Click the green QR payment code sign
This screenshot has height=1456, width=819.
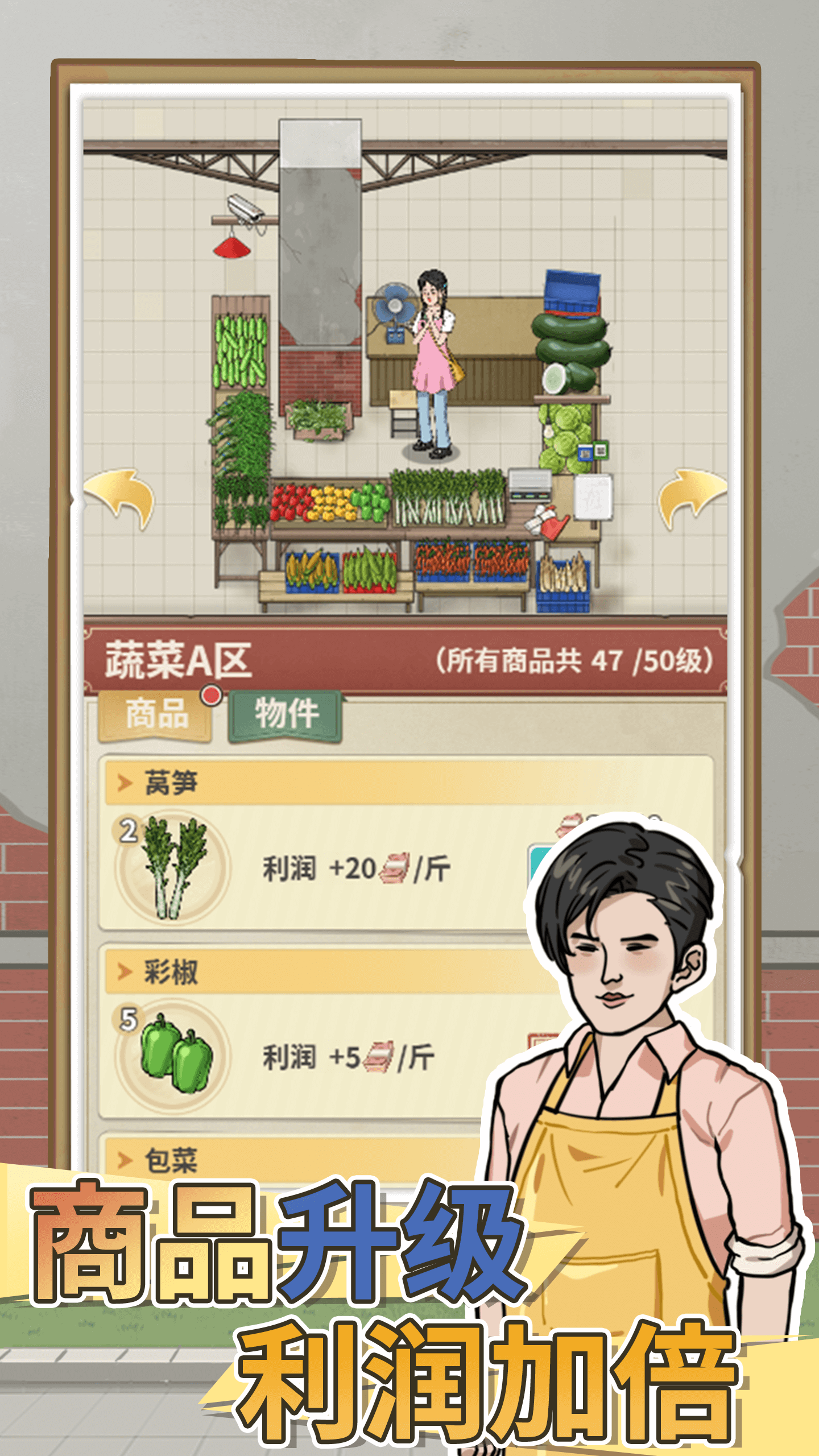601,450
